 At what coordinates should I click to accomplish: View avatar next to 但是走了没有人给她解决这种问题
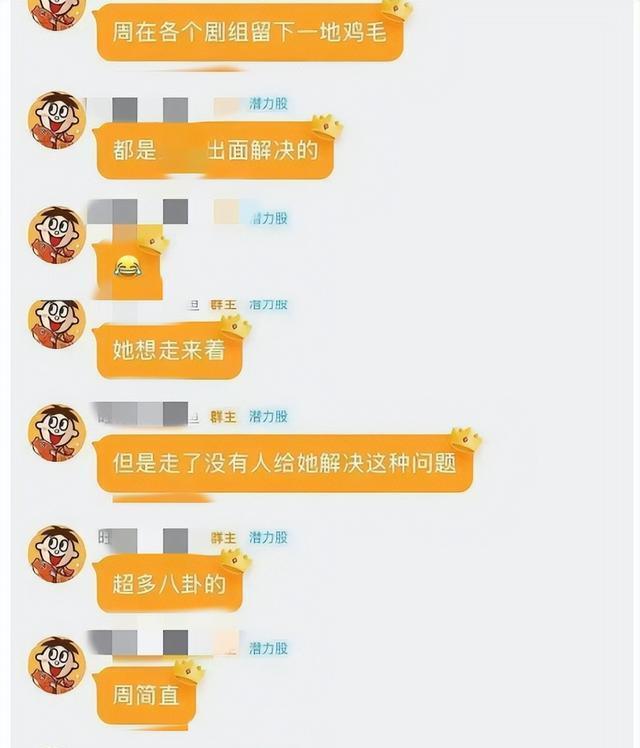56,433
